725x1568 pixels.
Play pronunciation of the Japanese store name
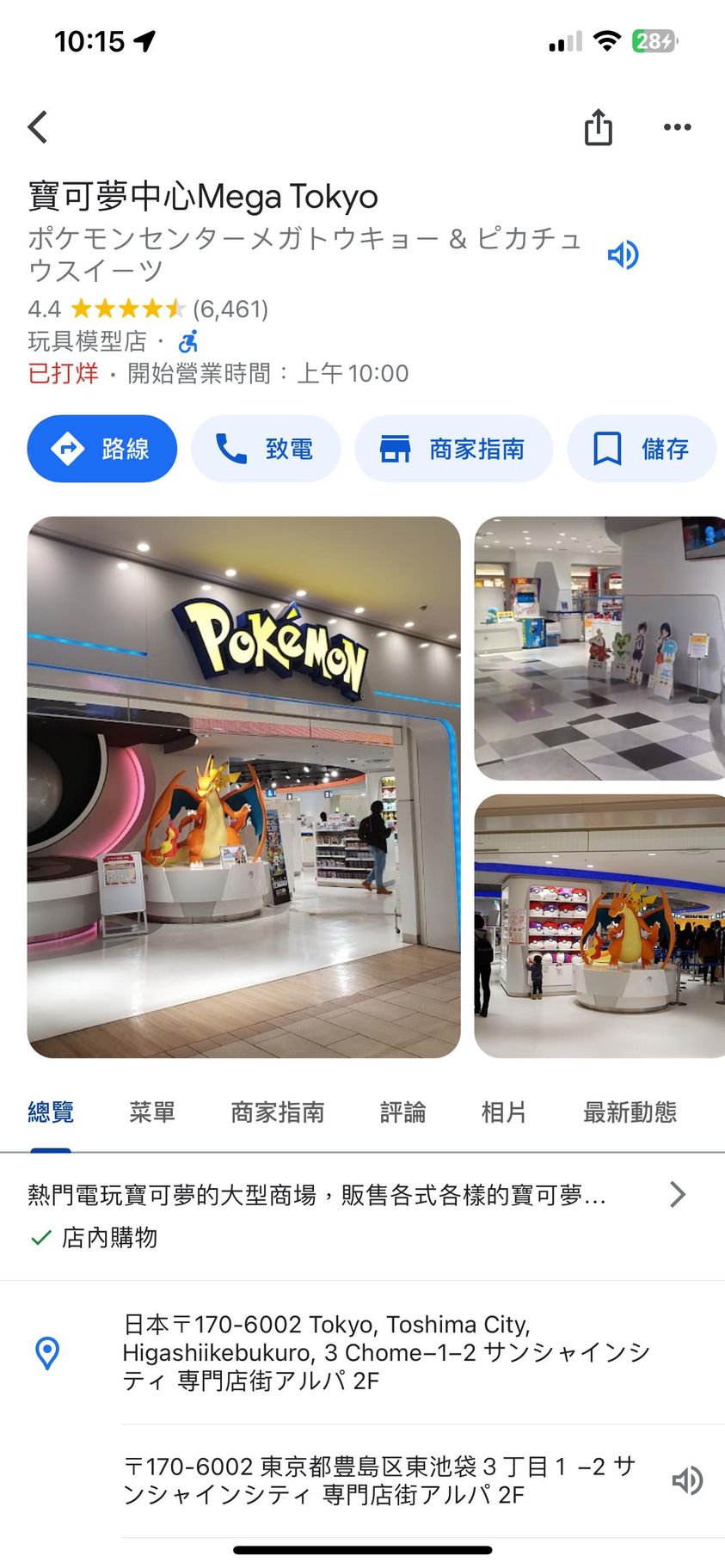(623, 254)
